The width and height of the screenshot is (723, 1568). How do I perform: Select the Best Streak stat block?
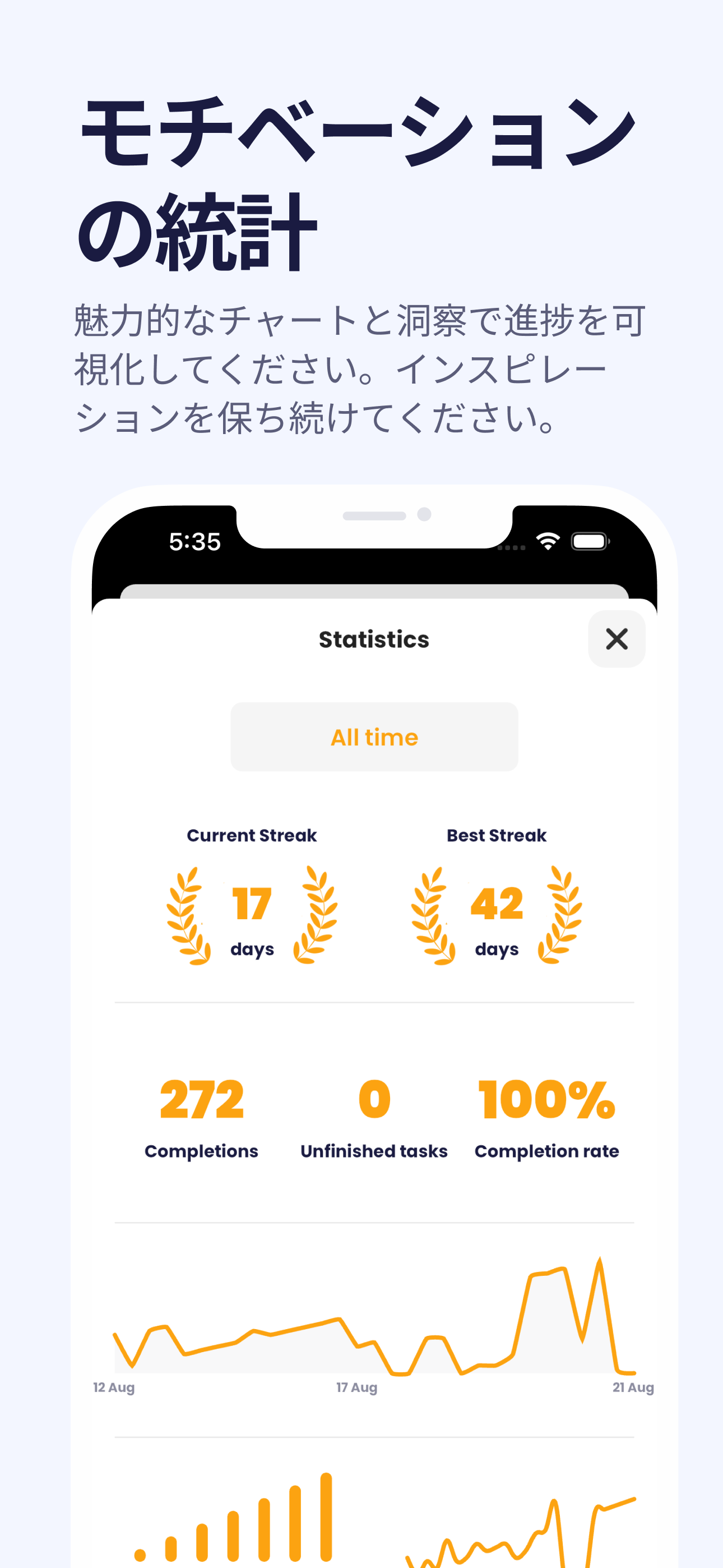coord(495,889)
